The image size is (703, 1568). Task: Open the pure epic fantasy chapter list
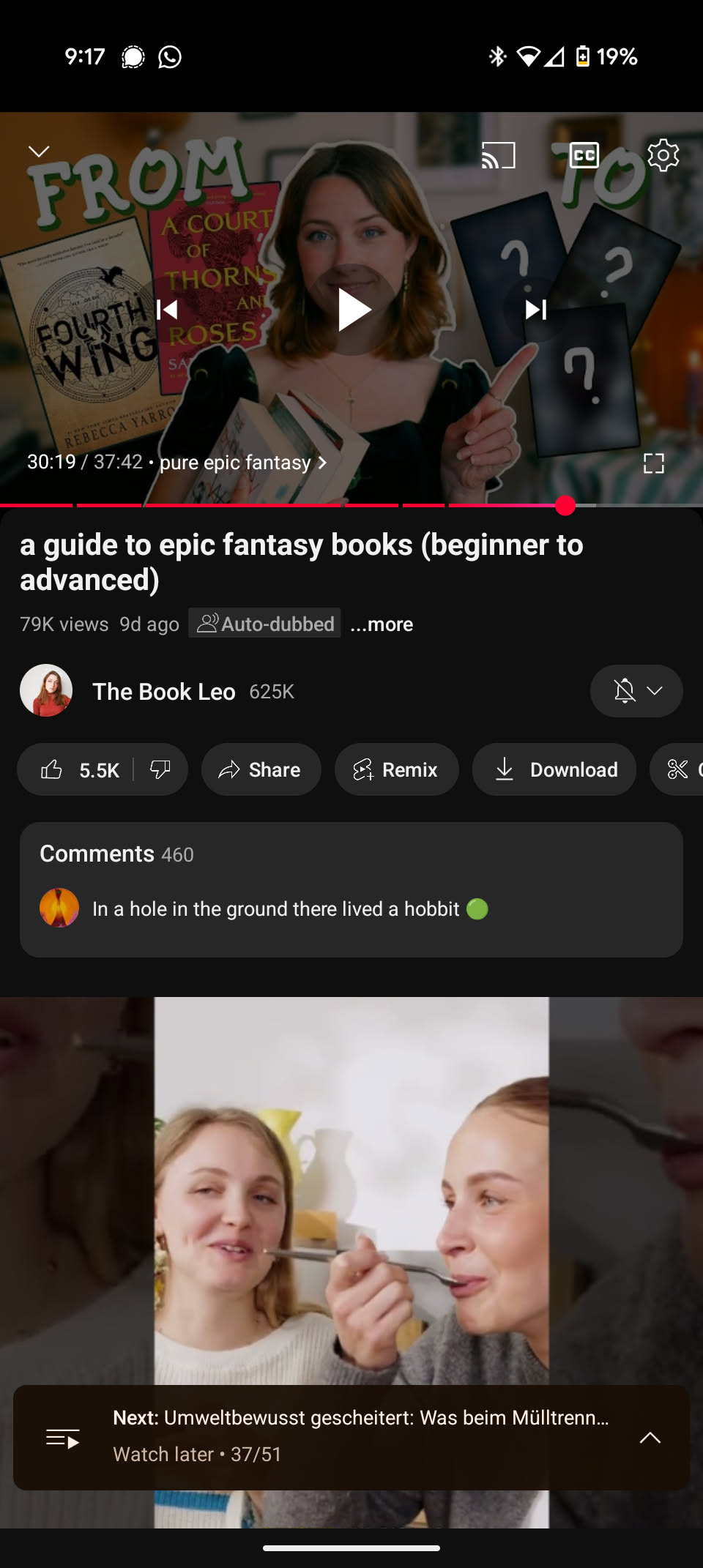[242, 463]
